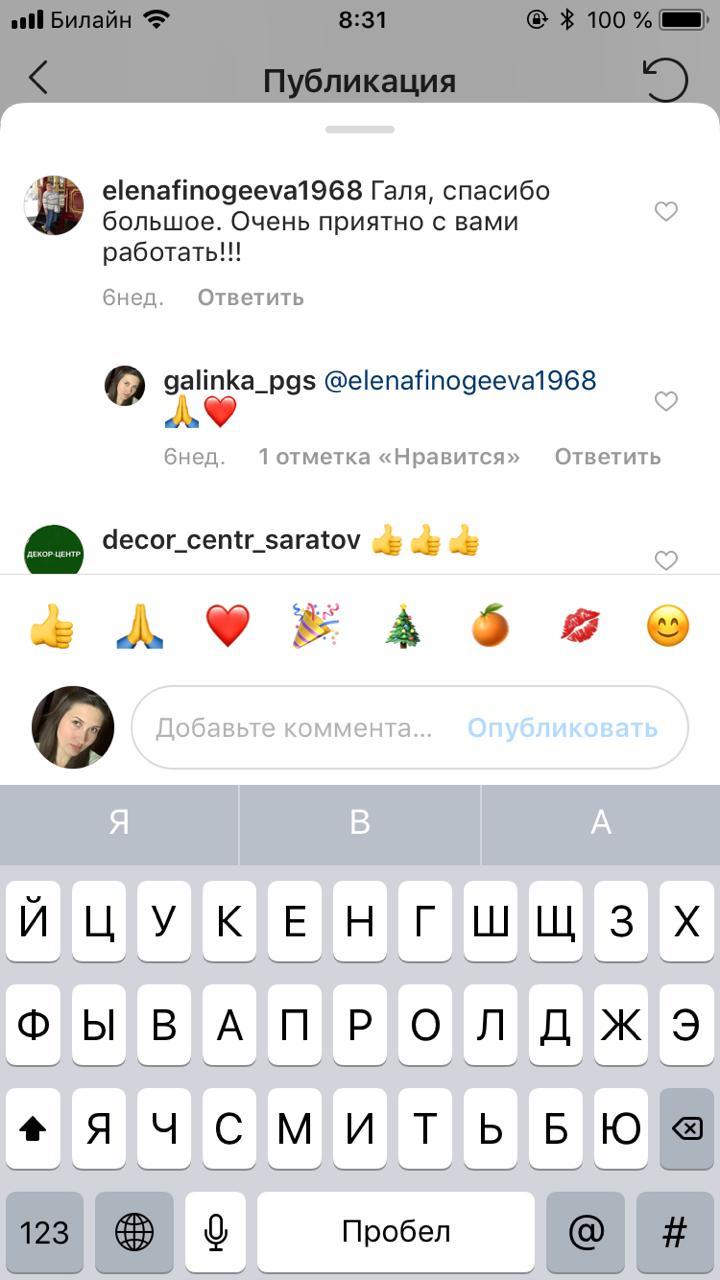
Task: Like the galinka_pgs reply comment
Action: point(666,401)
